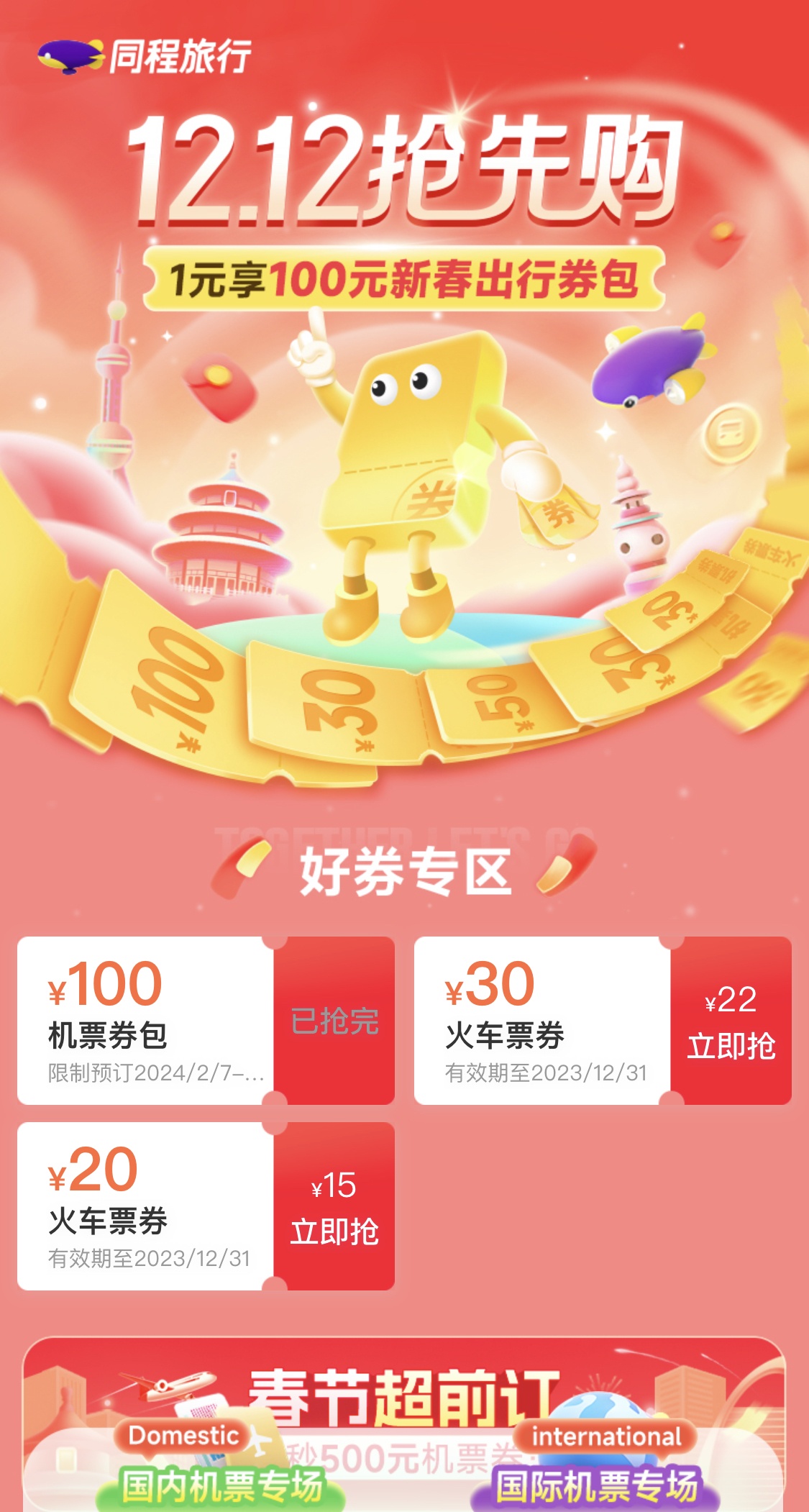Screen dimensions: 809x1512
Task: Tap the sold-out 已抢完 button
Action: tap(334, 1021)
